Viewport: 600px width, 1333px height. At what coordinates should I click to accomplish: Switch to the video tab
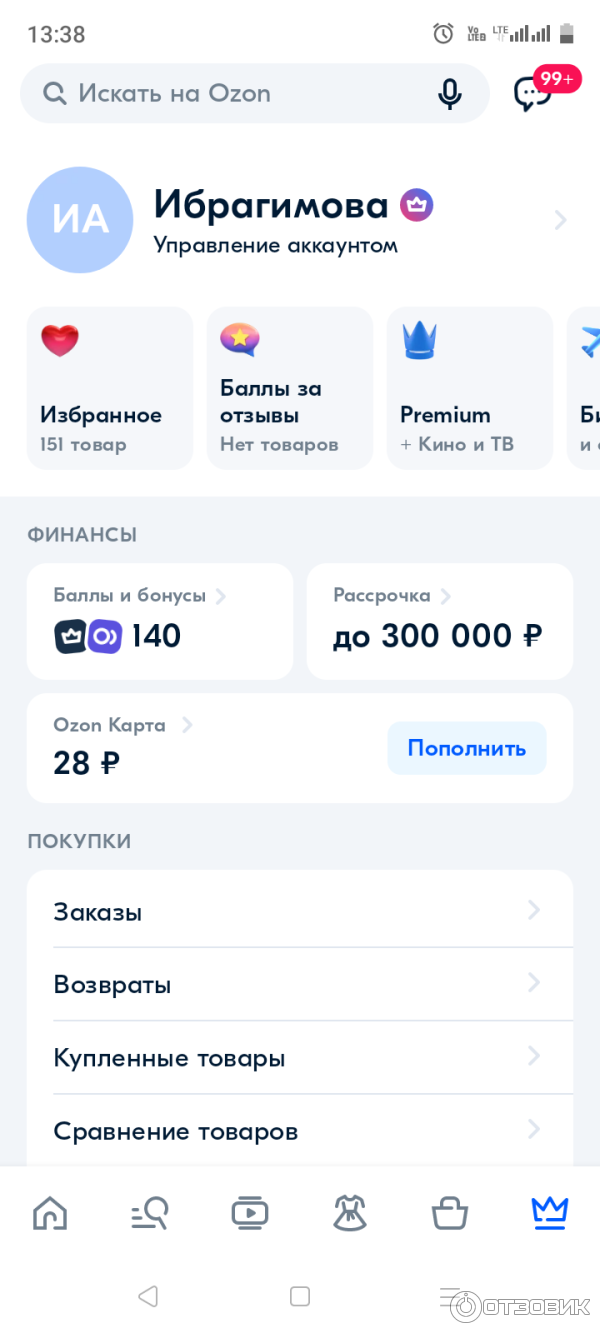click(250, 1214)
